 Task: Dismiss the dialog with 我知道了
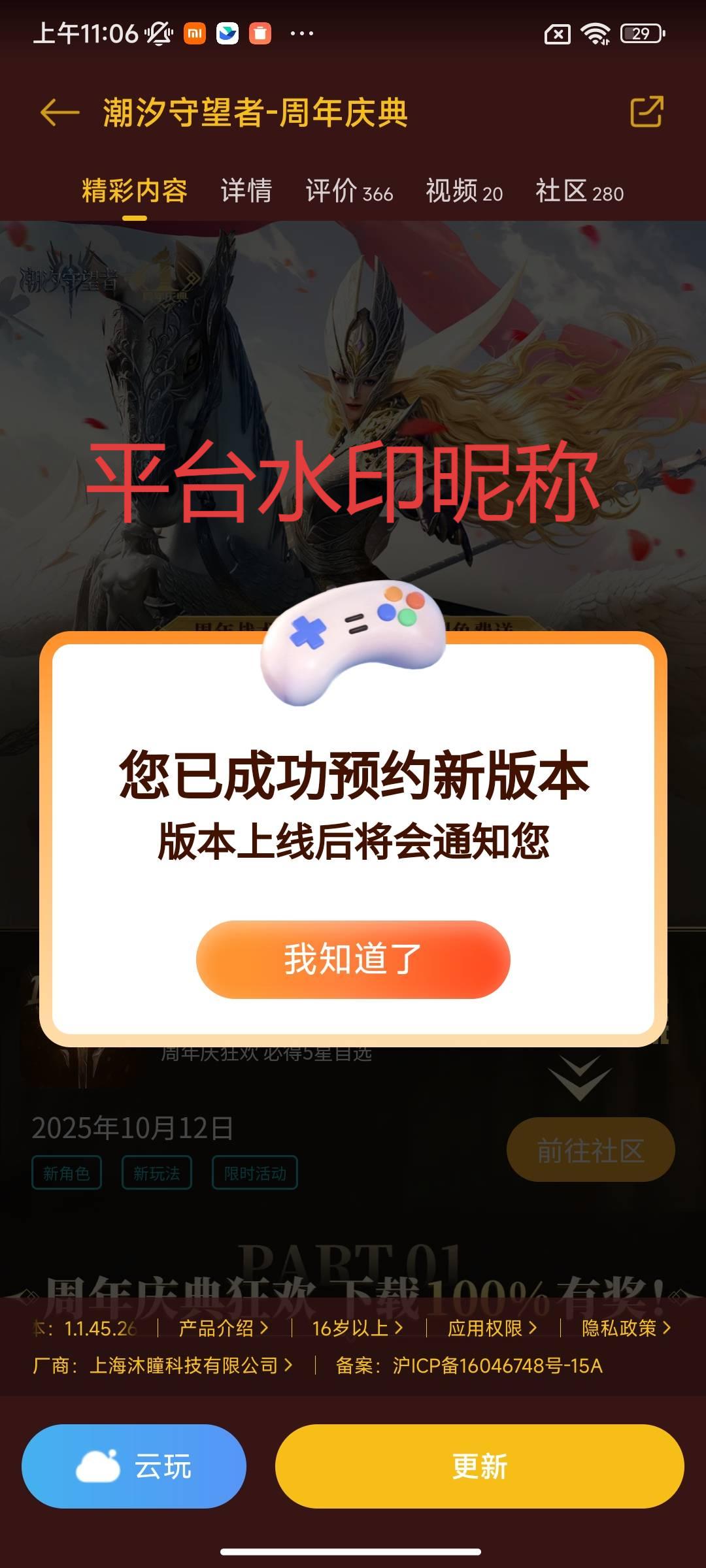353,959
